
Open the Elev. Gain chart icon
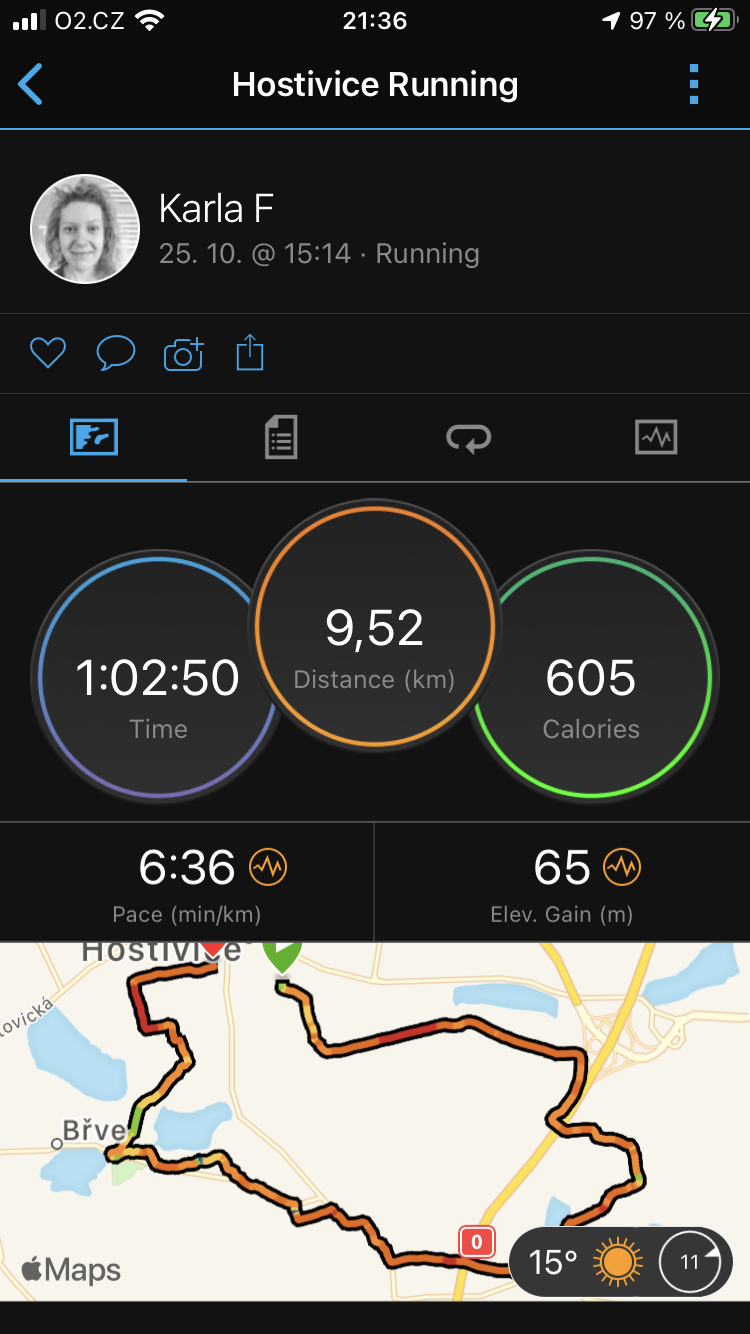(622, 867)
